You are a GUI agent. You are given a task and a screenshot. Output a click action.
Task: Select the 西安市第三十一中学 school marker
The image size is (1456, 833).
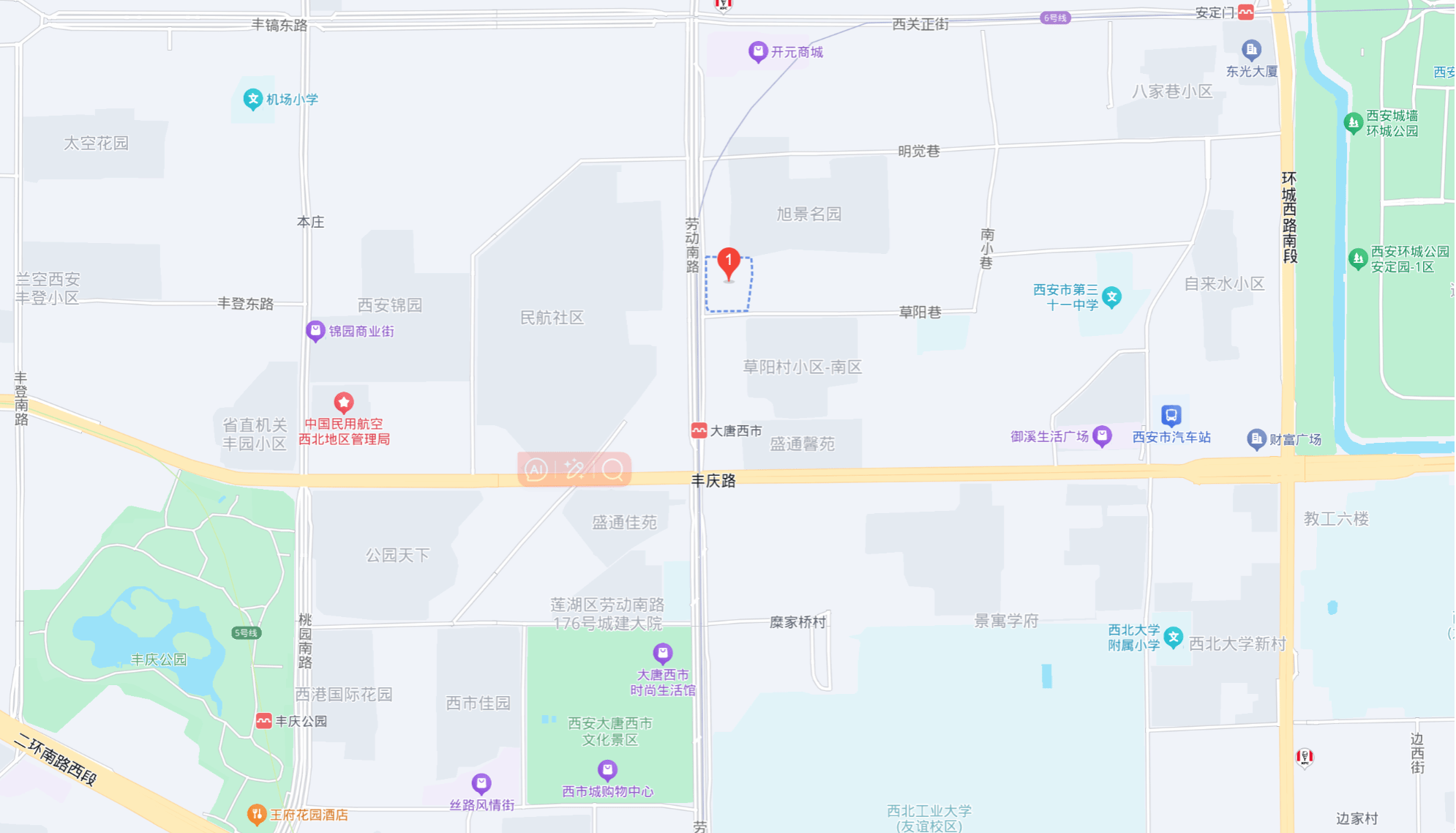click(1112, 296)
